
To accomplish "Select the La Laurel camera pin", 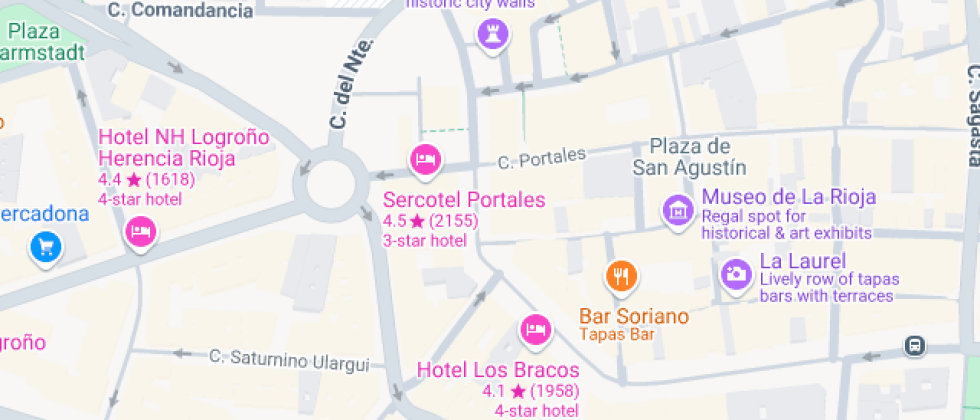I will tap(736, 273).
